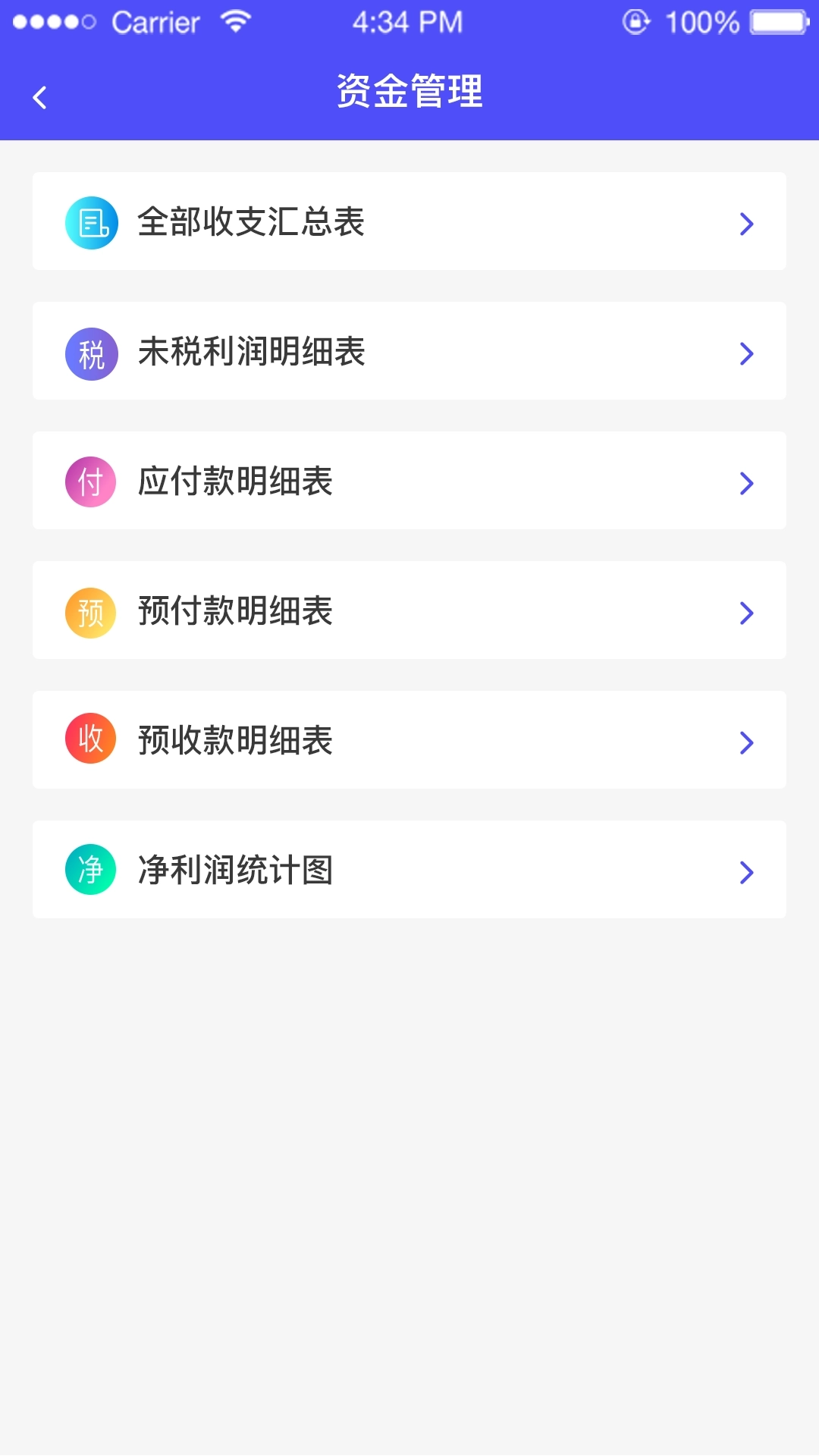Expand the 未税利润明细表 row chevron
The image size is (819, 1456).
coord(747,352)
